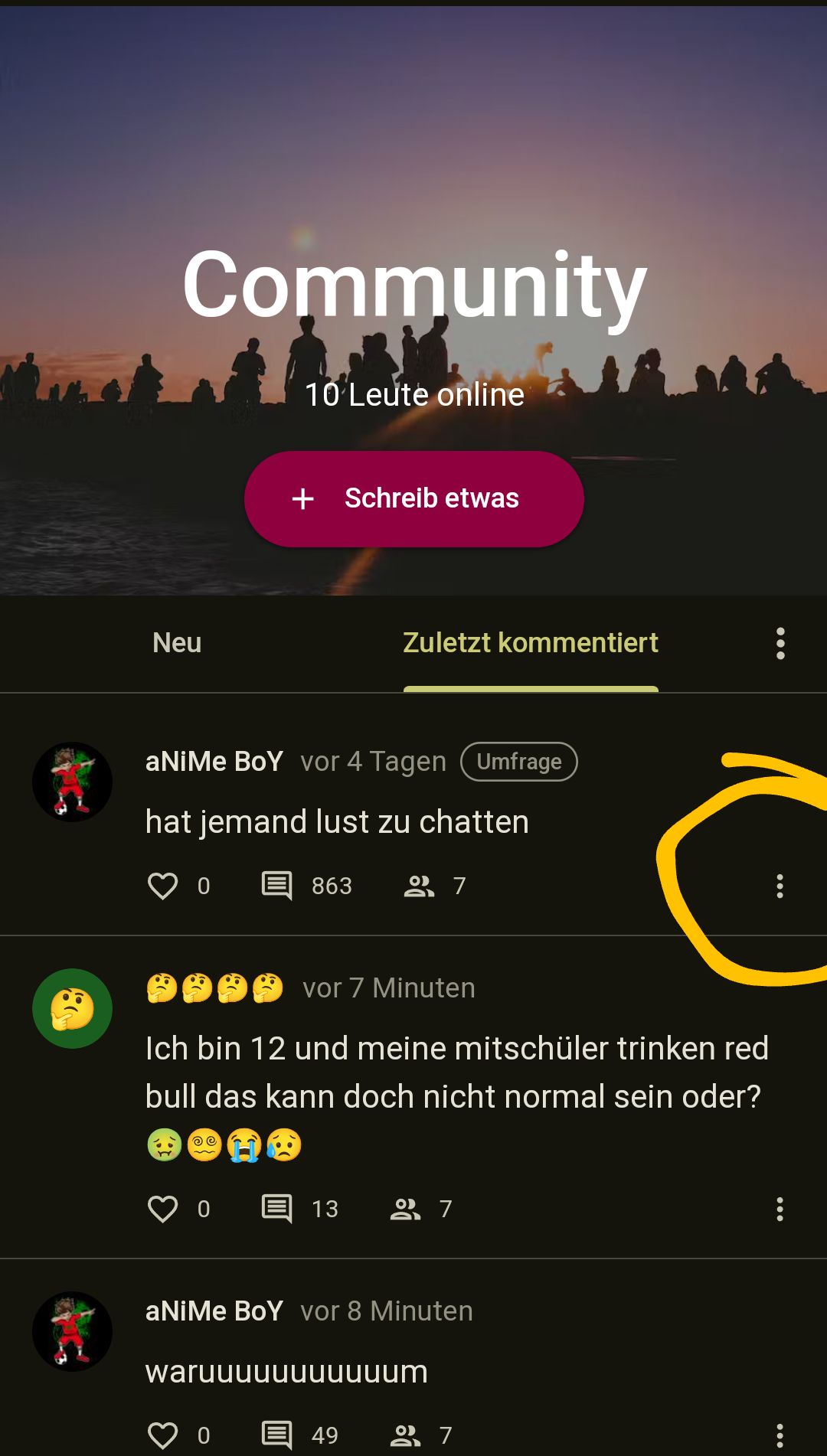827x1456 pixels.
Task: Select the Zuletzt kommentiert tab
Action: coord(530,643)
